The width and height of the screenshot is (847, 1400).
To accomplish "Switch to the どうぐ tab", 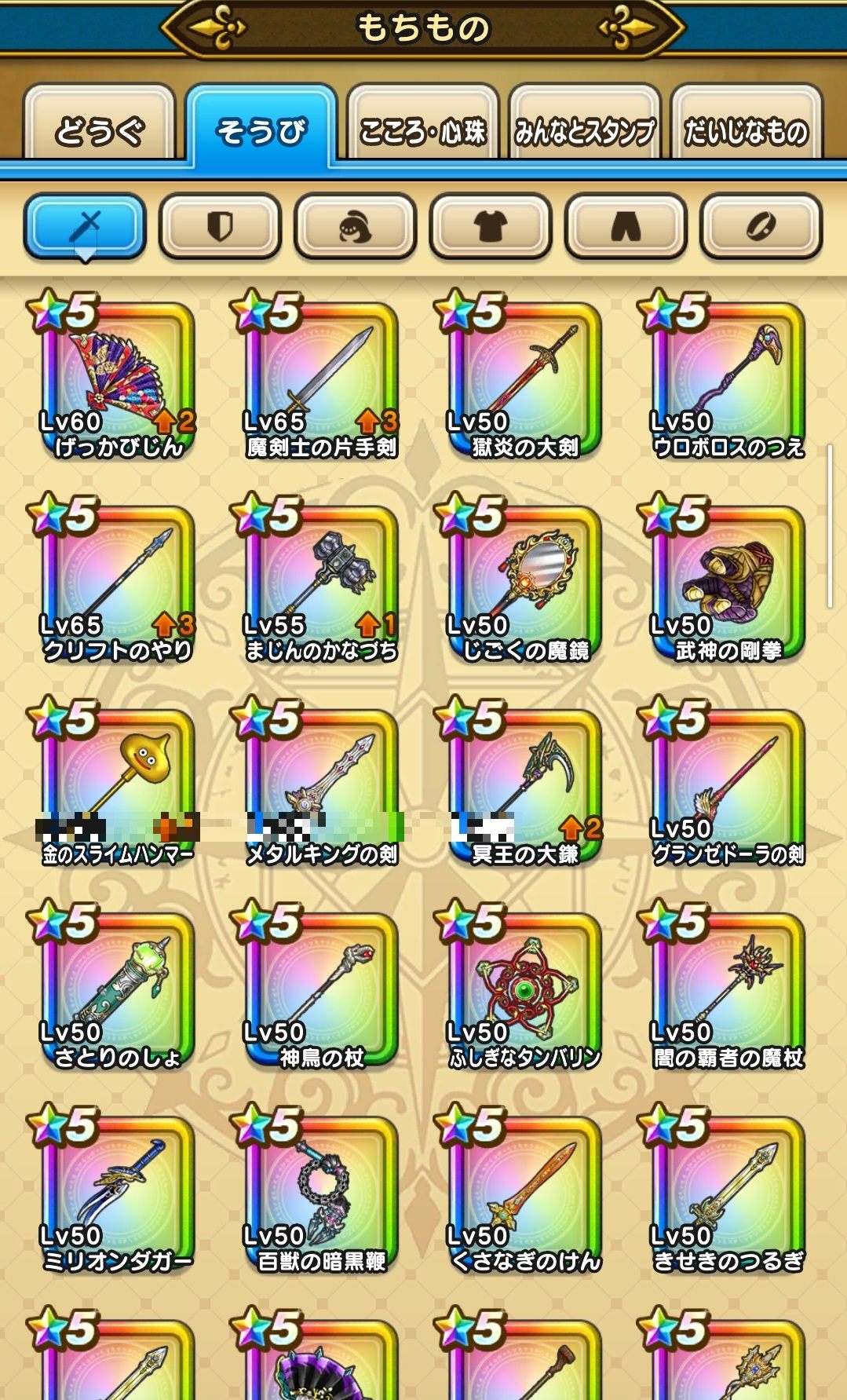I will (100, 128).
